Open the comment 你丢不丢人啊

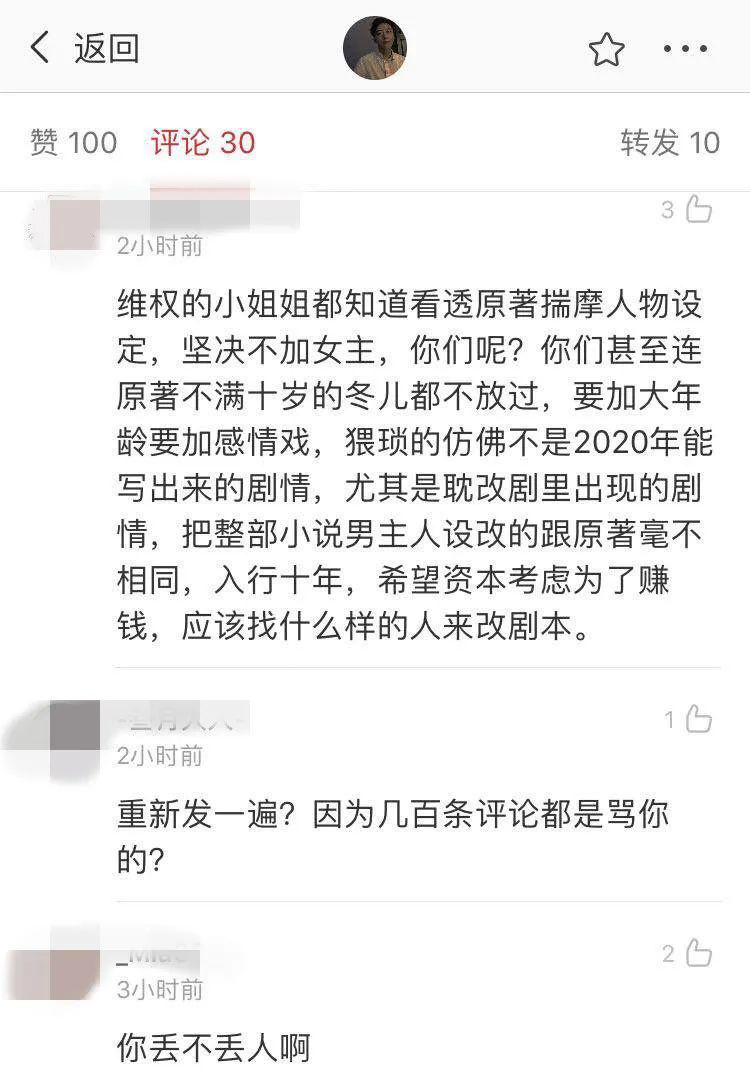[x=214, y=1047]
